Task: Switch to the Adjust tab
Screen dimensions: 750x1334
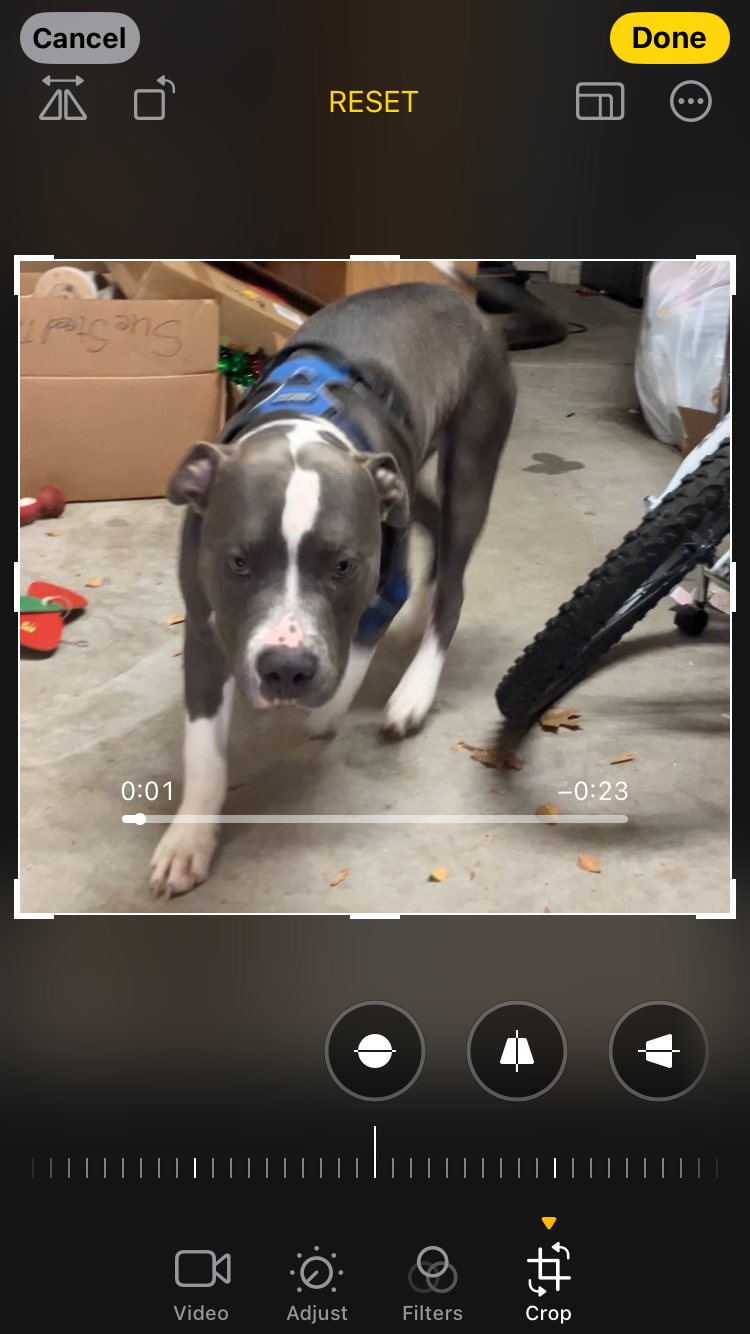Action: point(317,1286)
